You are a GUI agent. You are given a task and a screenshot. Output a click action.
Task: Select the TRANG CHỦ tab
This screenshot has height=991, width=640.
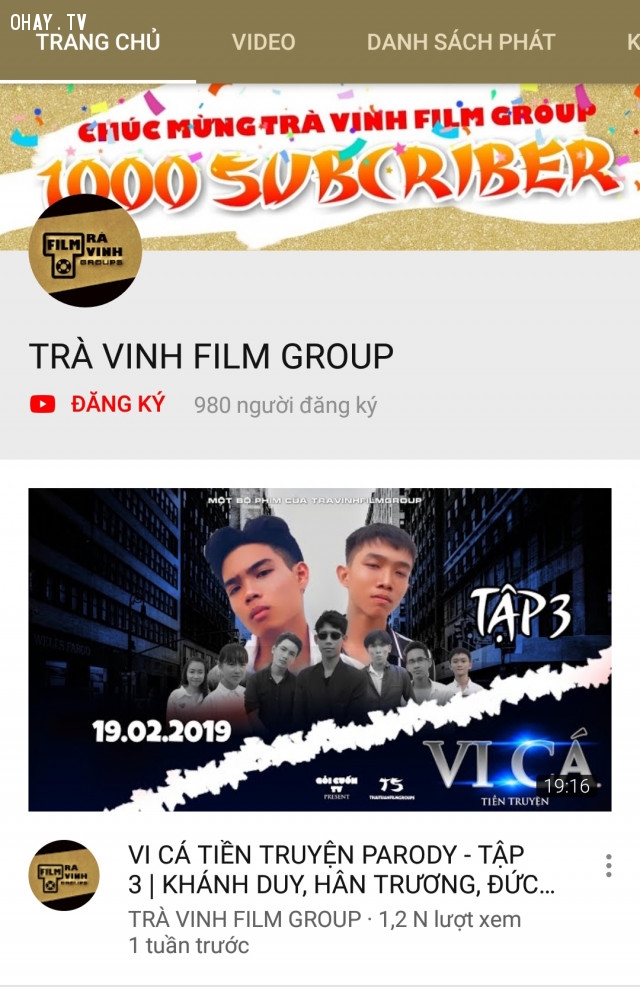point(98,42)
